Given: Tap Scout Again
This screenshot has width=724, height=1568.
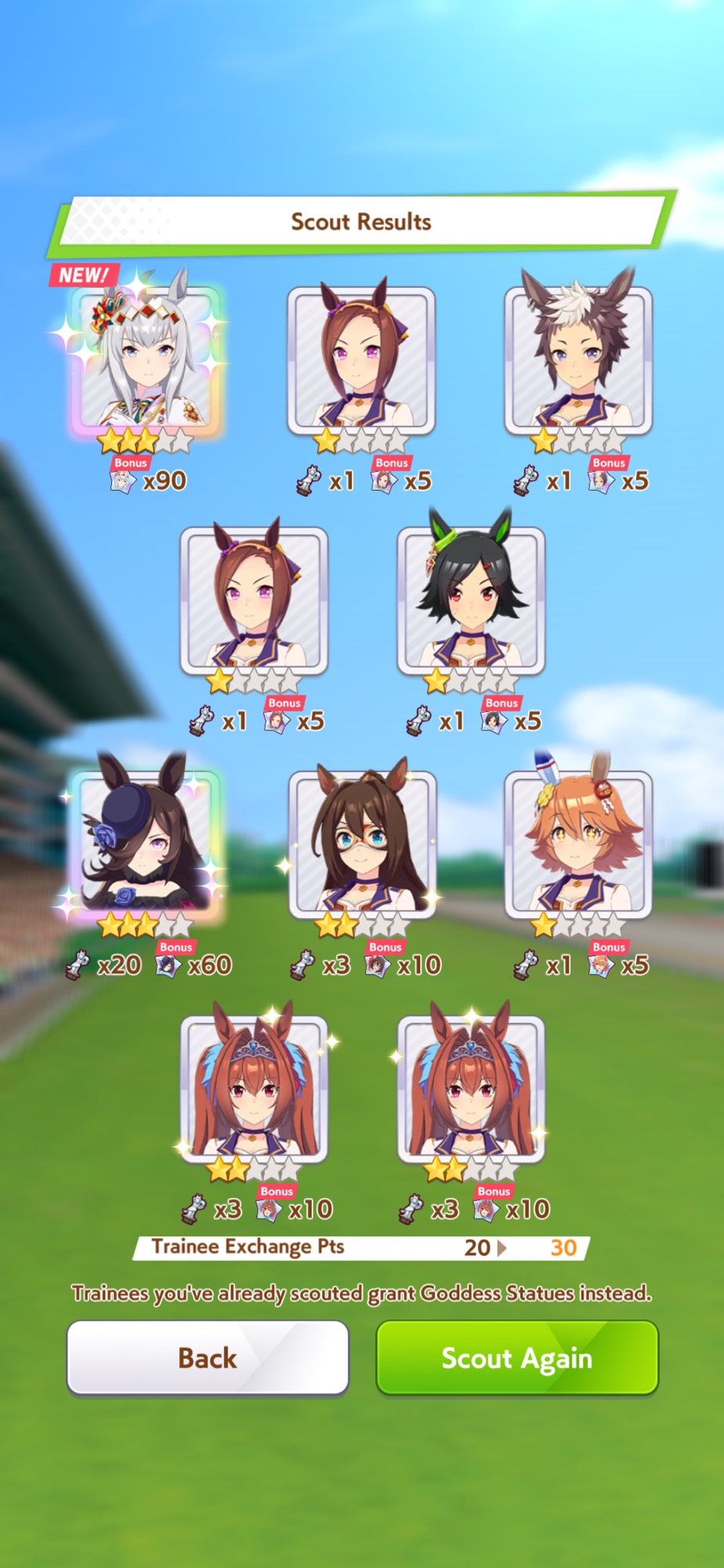Looking at the screenshot, I should pos(517,1357).
